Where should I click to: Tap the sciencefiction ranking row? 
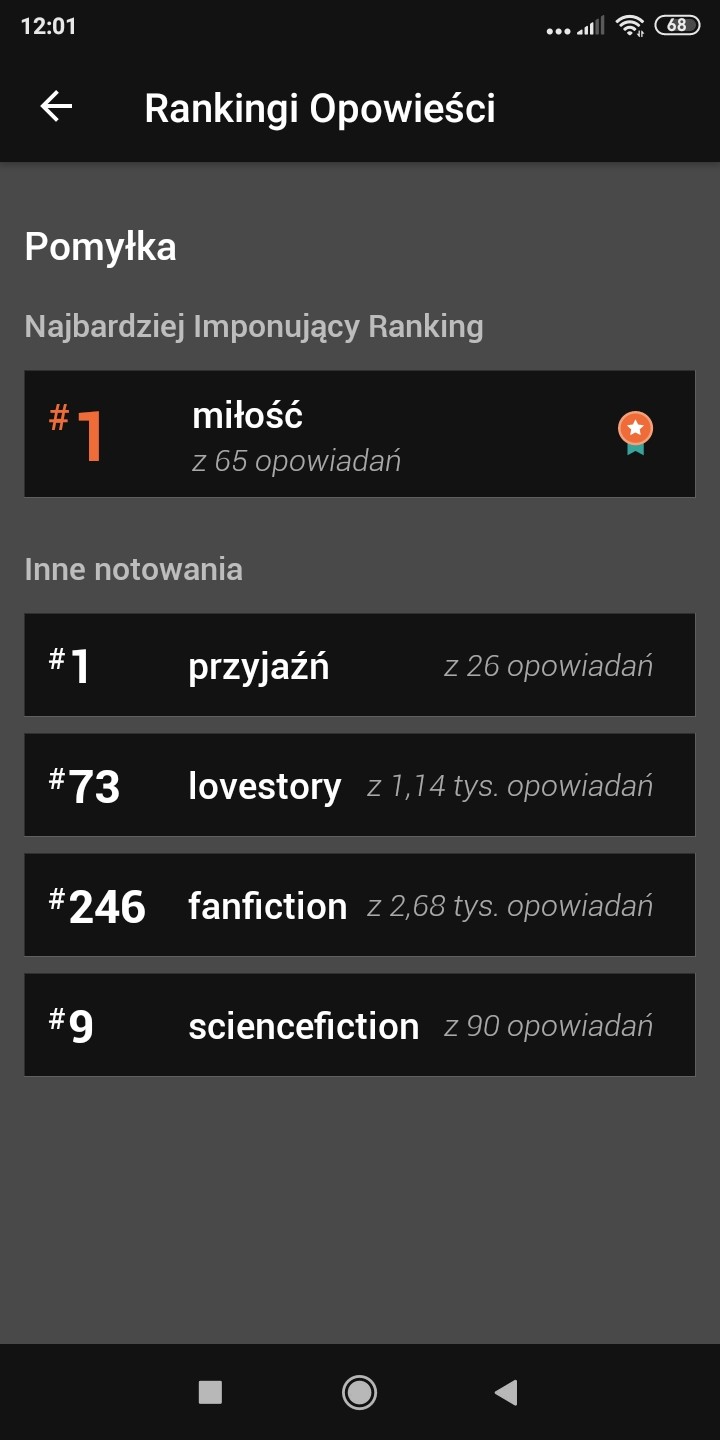pos(359,1025)
